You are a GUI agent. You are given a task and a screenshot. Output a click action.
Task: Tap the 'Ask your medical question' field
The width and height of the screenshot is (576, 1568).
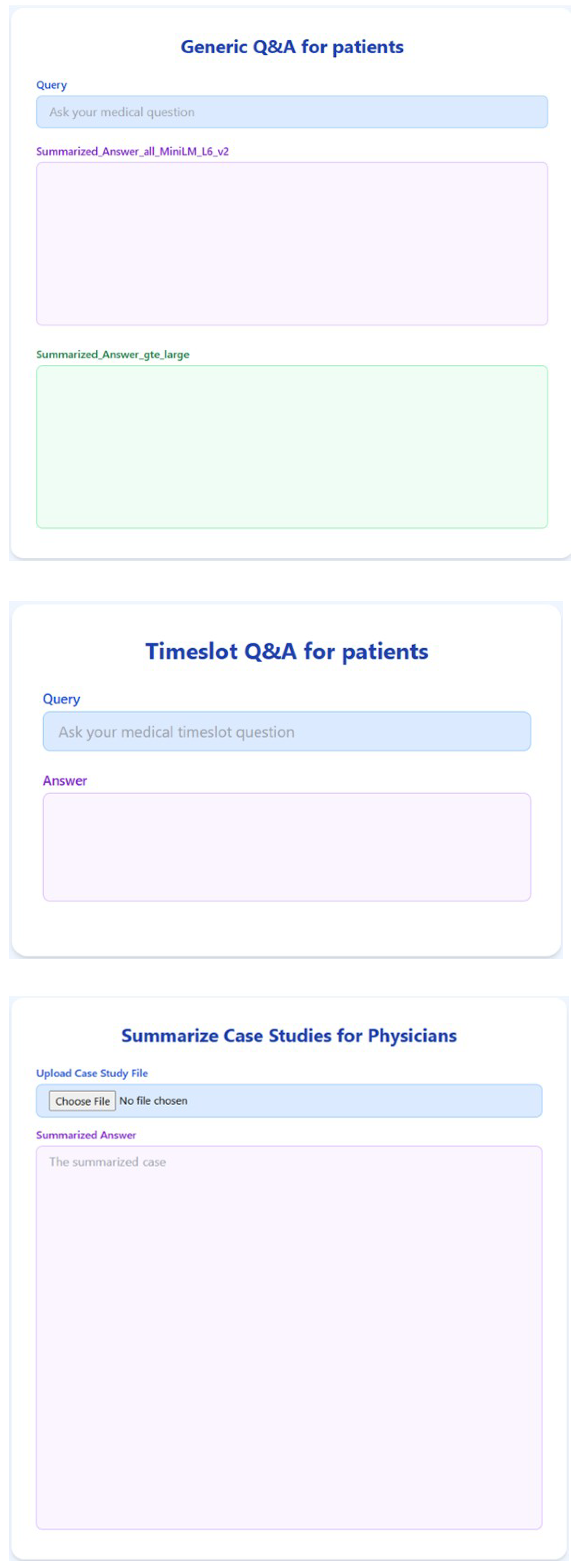click(x=292, y=112)
